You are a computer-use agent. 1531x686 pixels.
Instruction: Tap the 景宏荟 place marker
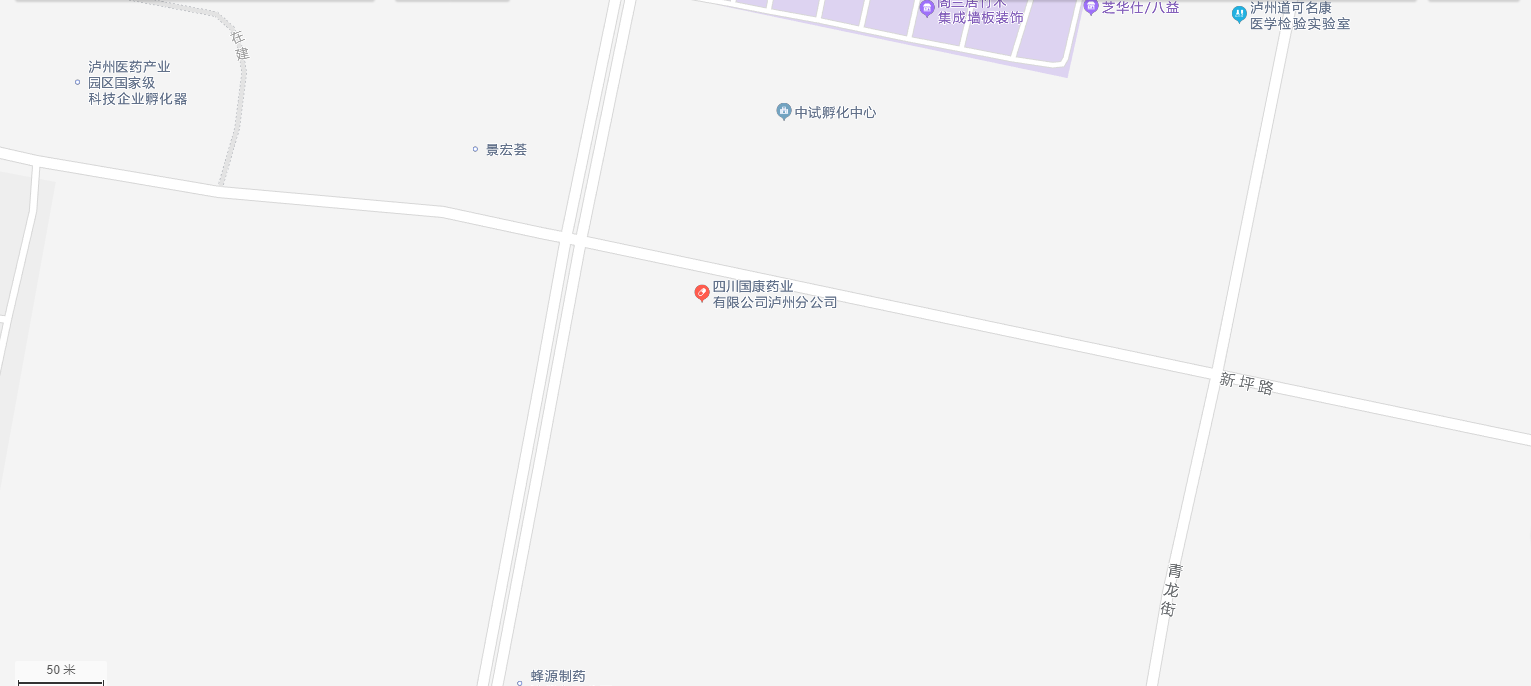(475, 150)
